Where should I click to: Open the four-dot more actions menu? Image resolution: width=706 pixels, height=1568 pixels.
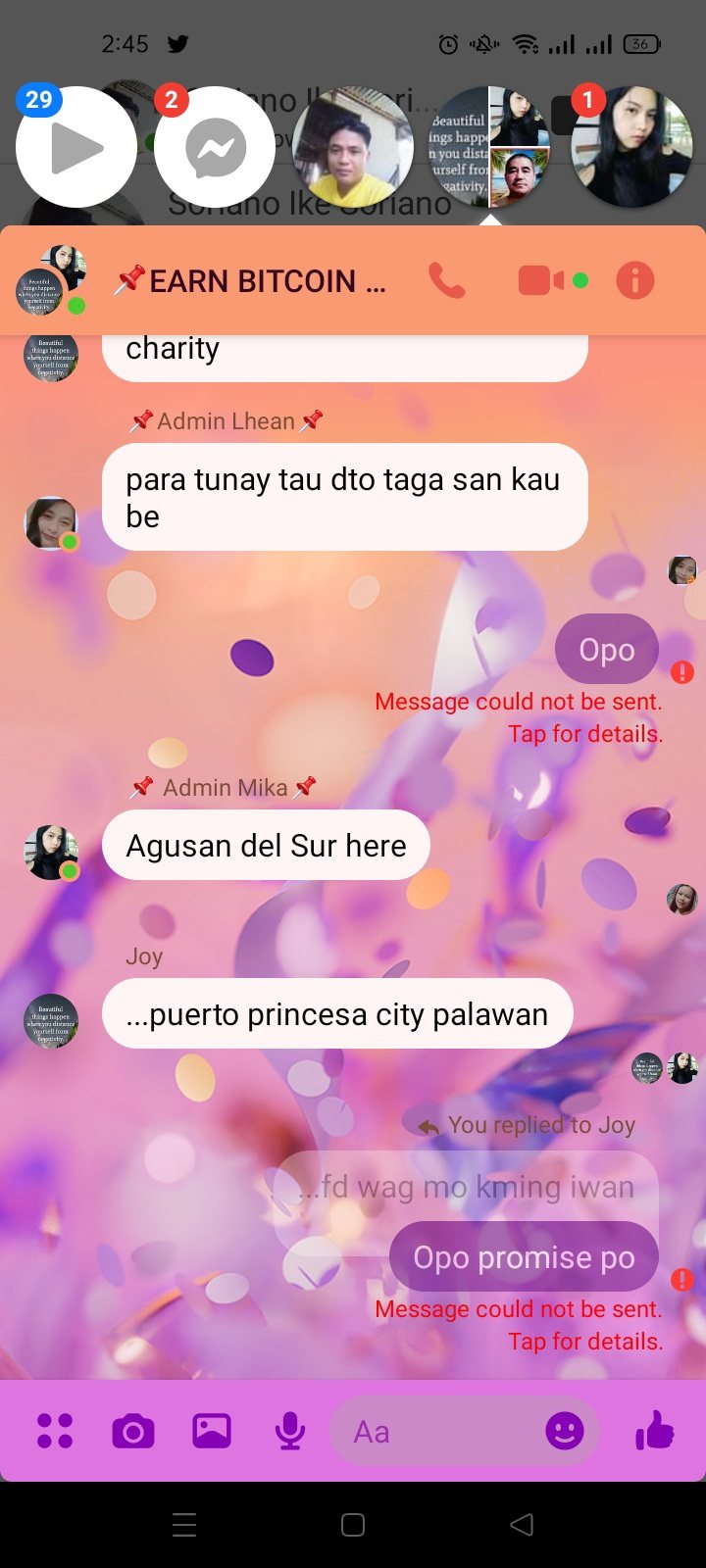[x=55, y=1432]
